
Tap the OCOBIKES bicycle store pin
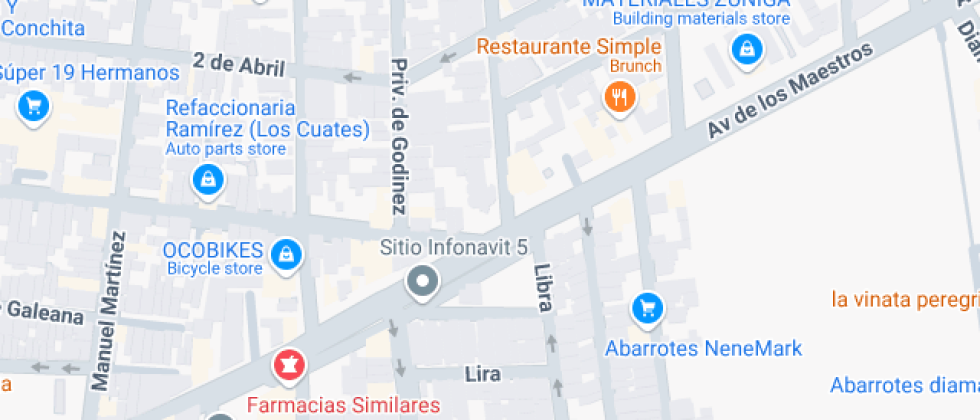click(x=287, y=254)
